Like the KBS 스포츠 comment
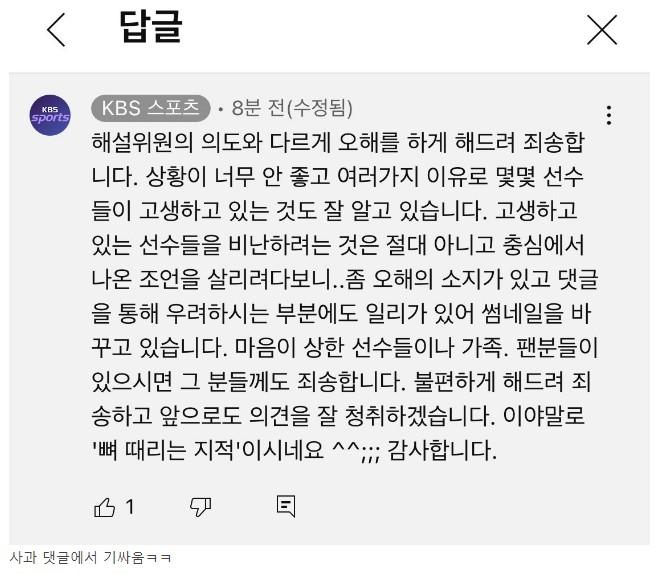Image resolution: width=659 pixels, height=574 pixels. point(105,507)
